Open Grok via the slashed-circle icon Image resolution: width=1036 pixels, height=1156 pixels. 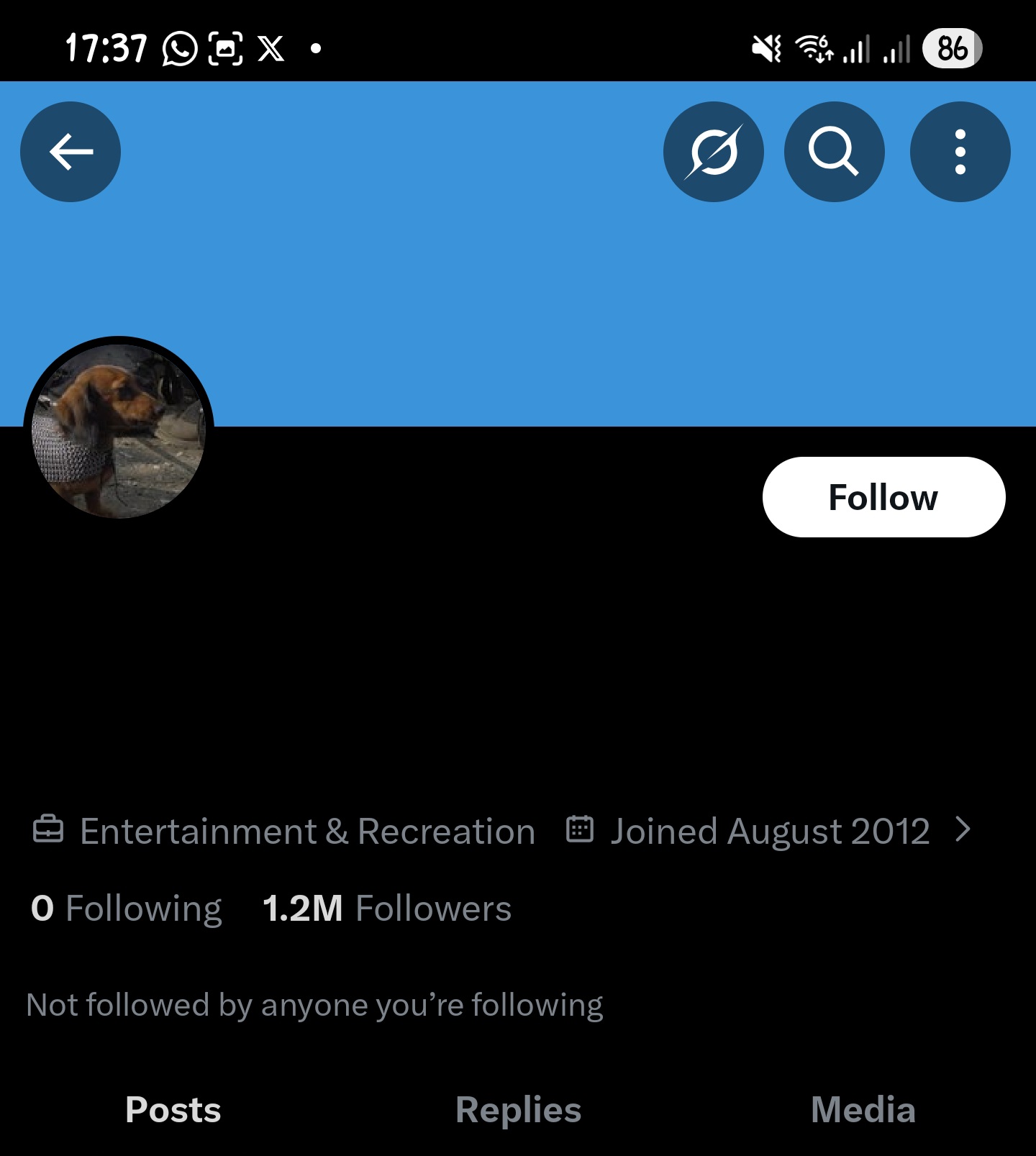[x=713, y=152]
